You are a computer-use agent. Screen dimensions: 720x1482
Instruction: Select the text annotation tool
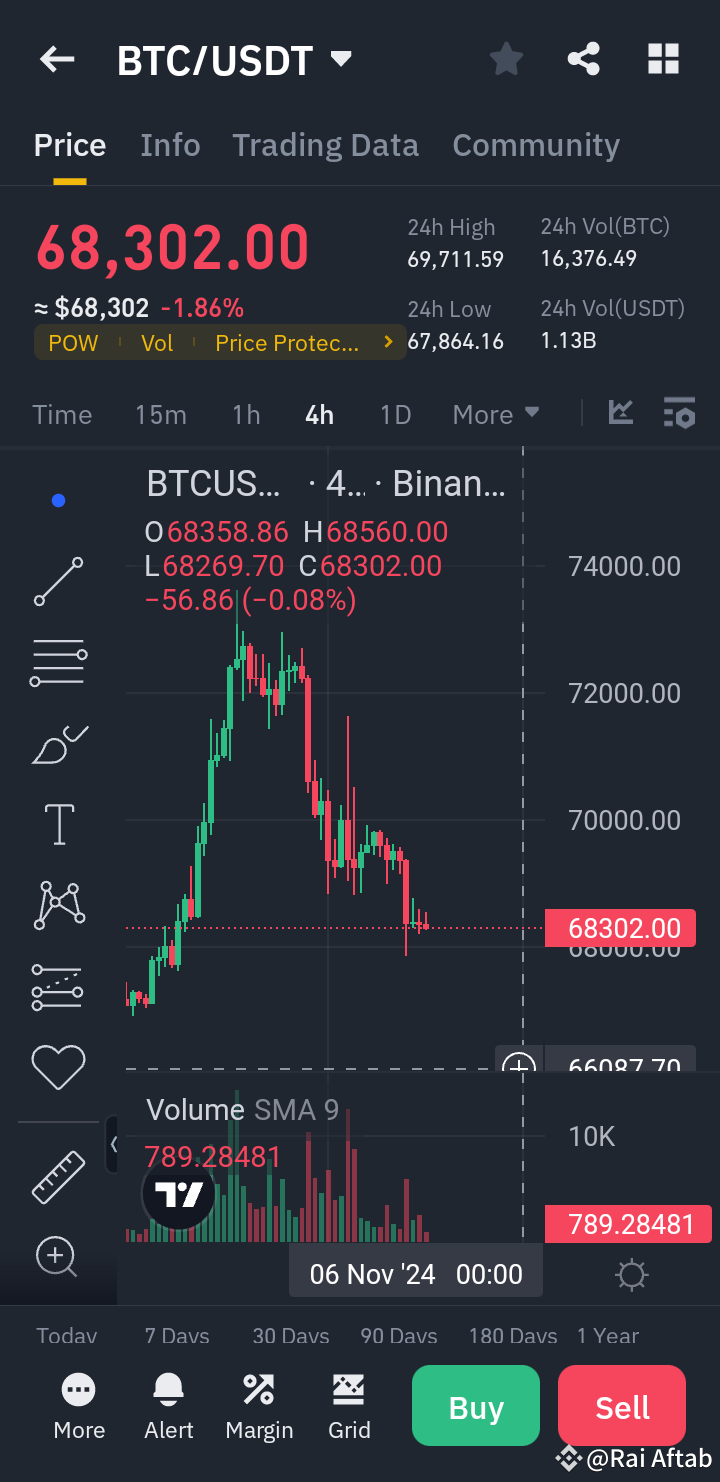pyautogui.click(x=58, y=824)
